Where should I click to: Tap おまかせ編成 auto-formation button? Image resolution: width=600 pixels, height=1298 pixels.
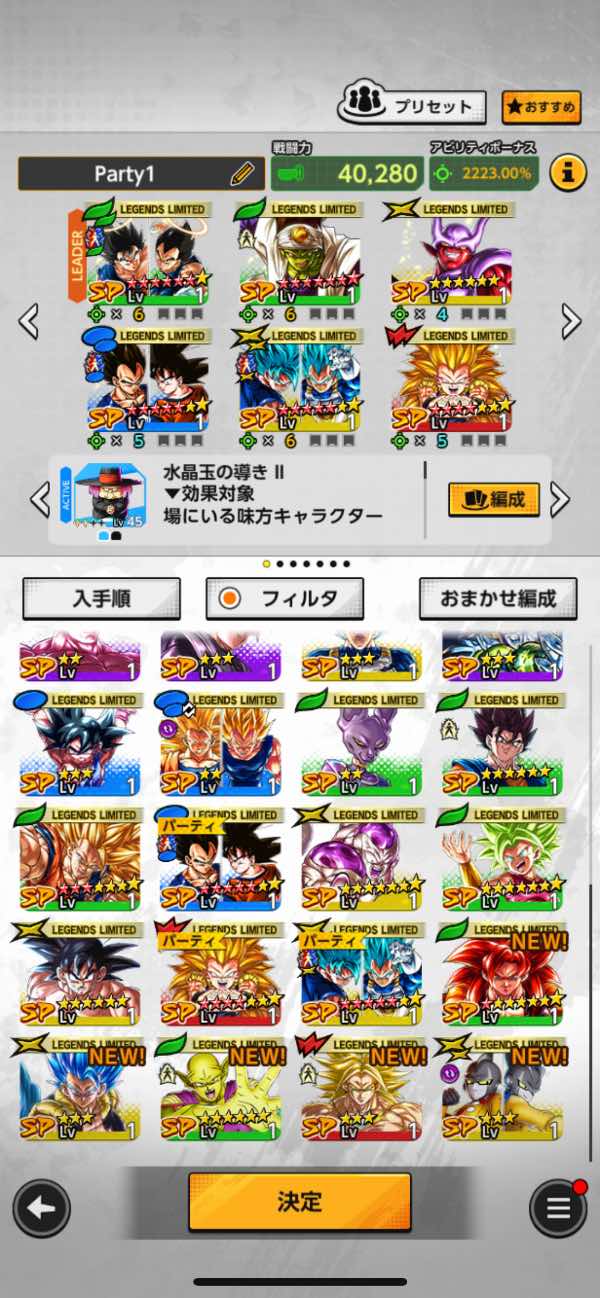(x=498, y=598)
